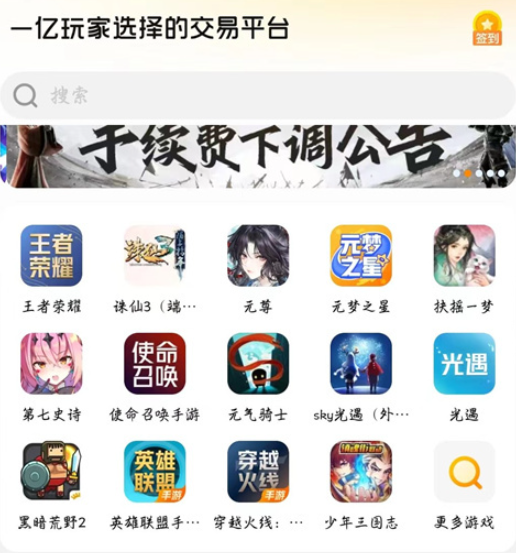Select the 第七史诗 game
516x553 pixels.
pyautogui.click(x=51, y=364)
